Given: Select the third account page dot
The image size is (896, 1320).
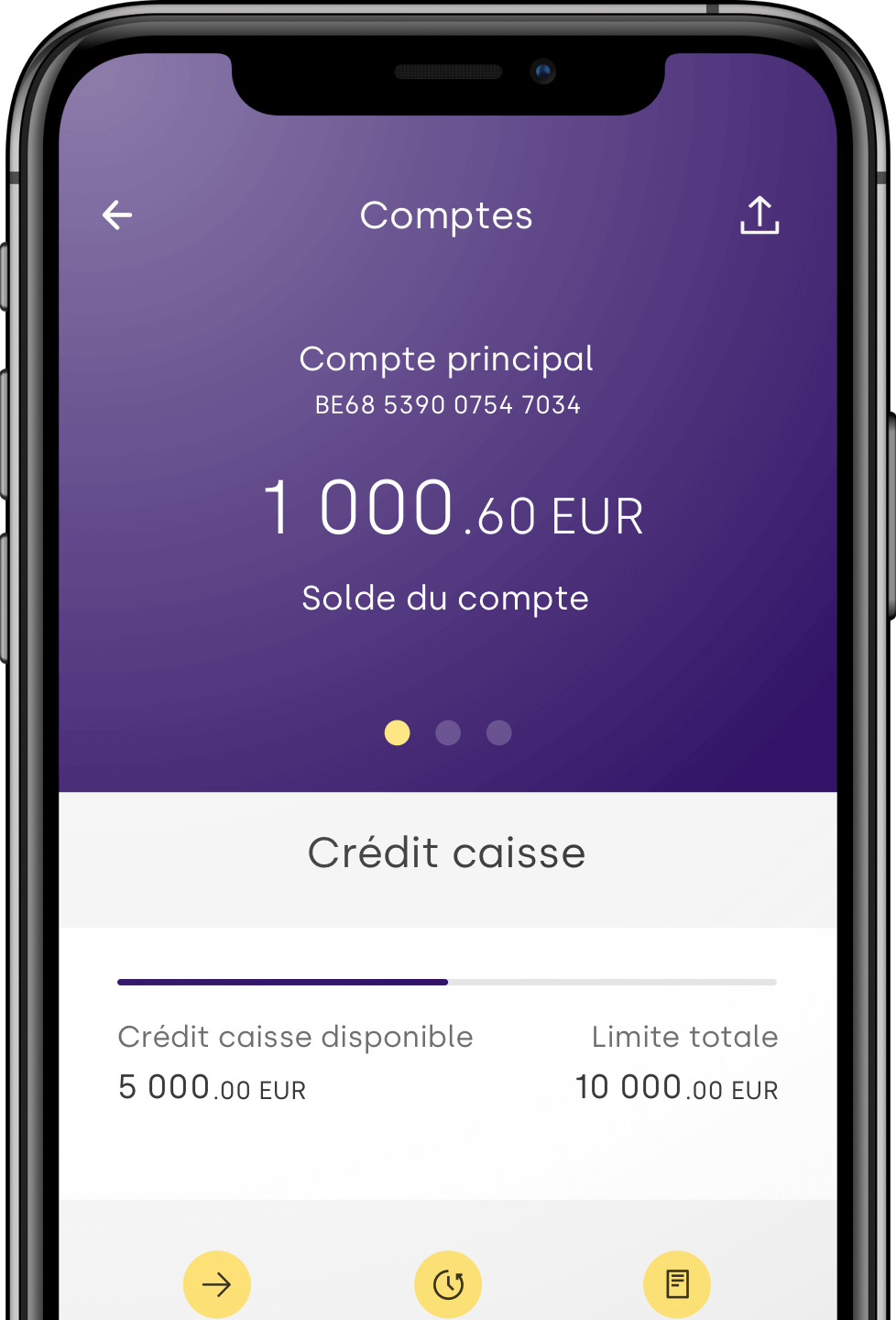Looking at the screenshot, I should click(499, 732).
